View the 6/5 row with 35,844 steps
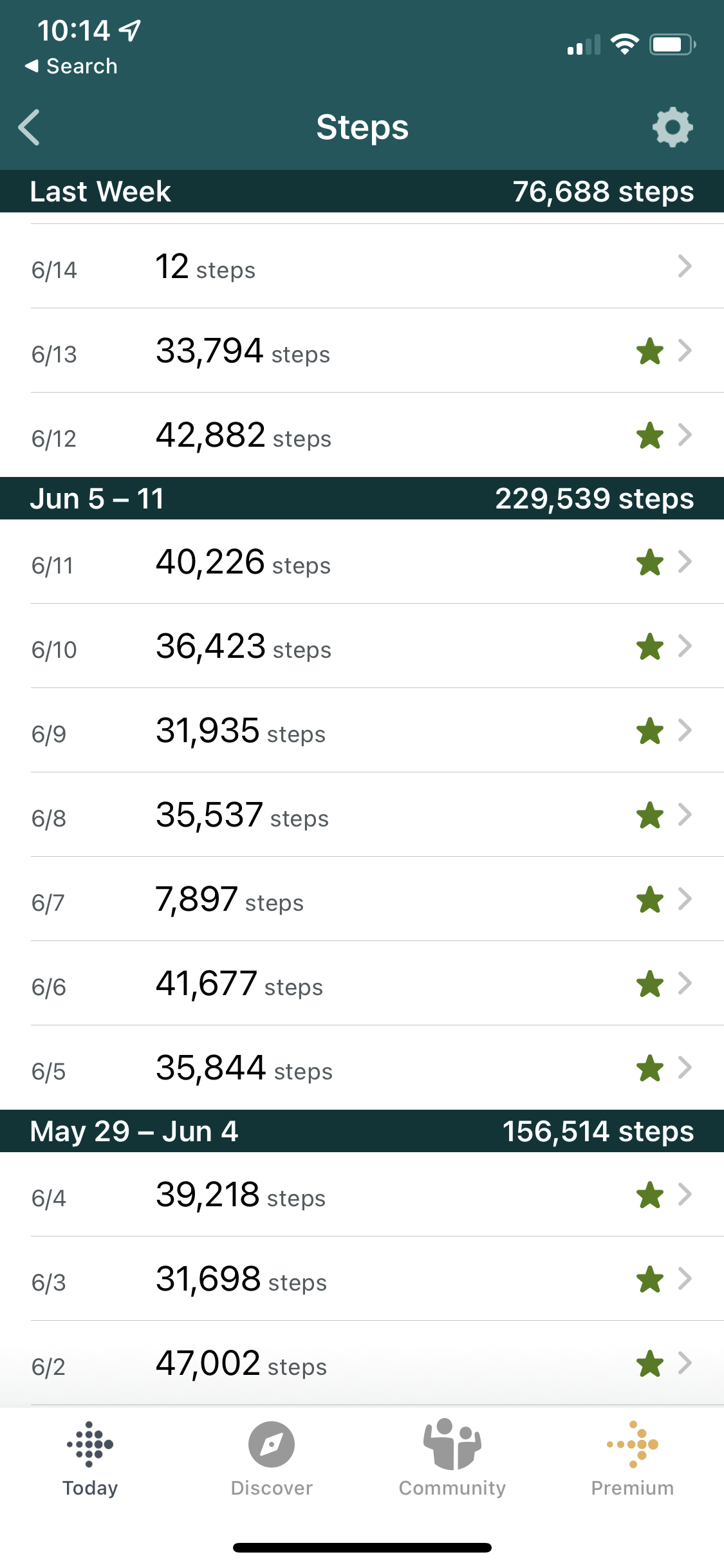This screenshot has height=1568, width=724. coord(362,1068)
